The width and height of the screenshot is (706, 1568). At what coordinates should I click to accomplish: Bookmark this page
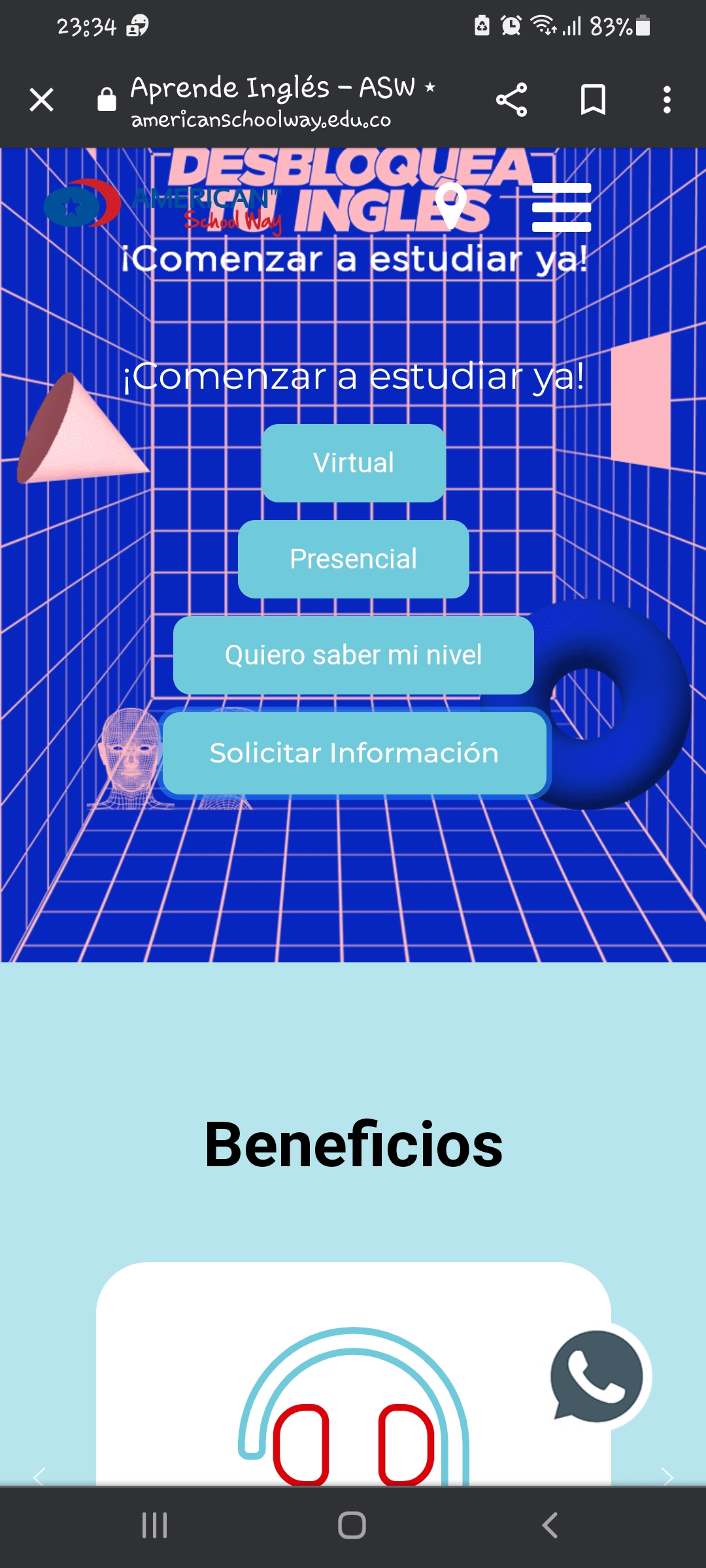click(593, 100)
